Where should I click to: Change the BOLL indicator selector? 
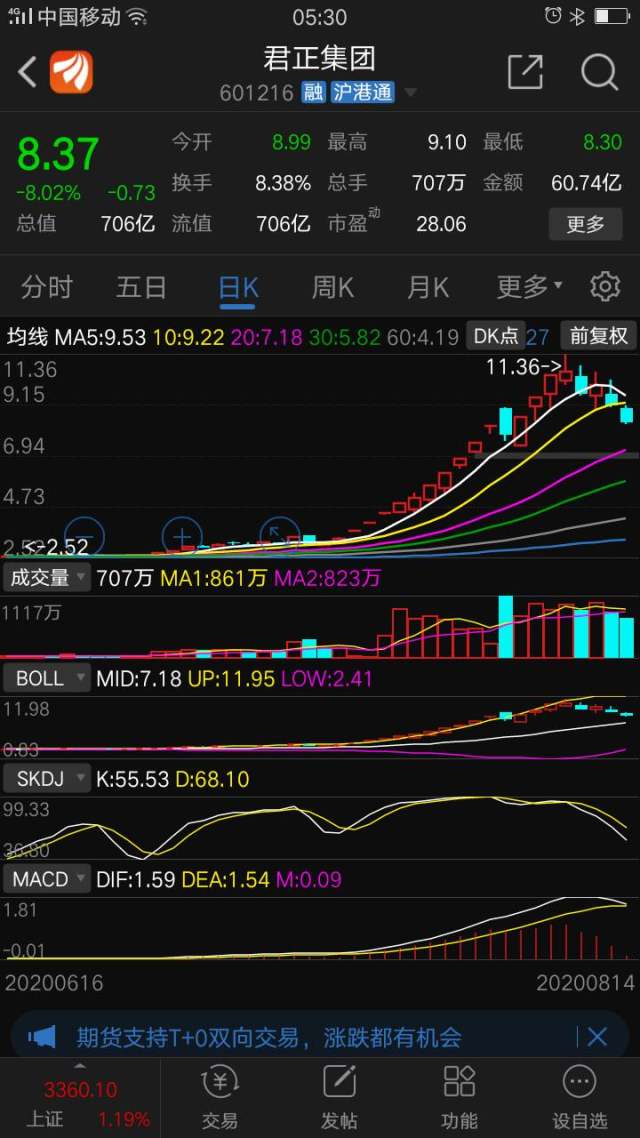(46, 678)
